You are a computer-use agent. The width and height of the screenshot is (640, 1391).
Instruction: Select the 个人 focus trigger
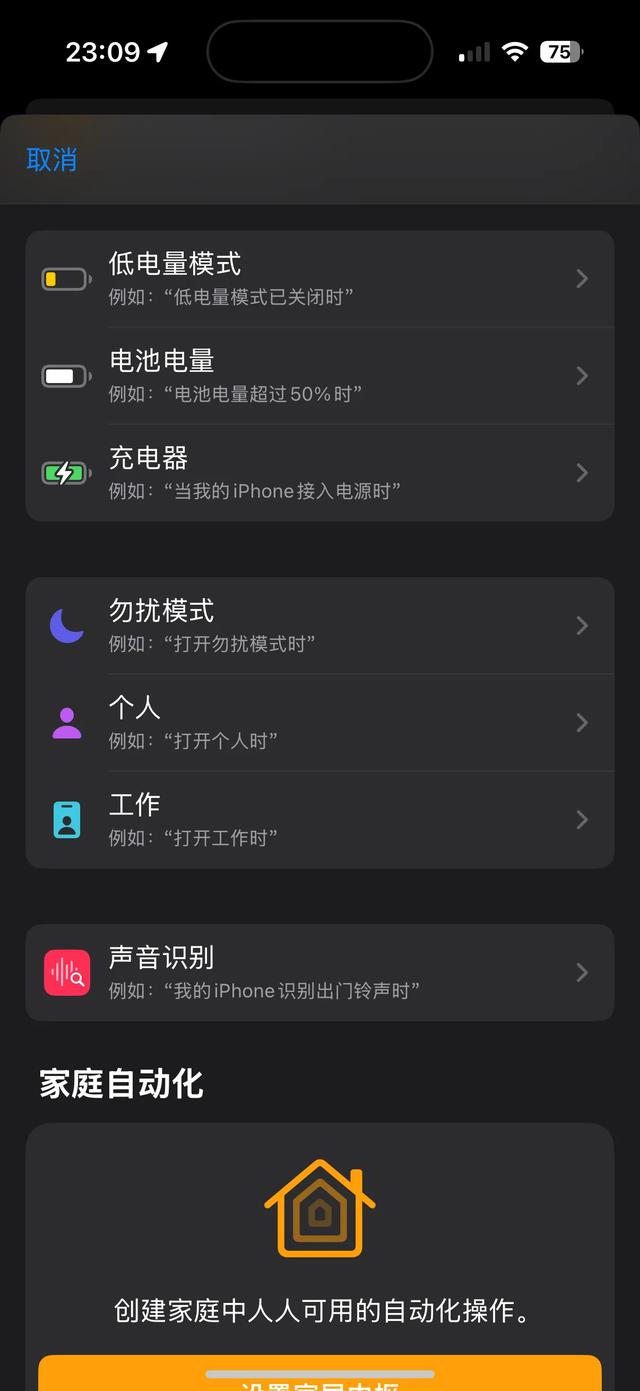pos(320,723)
